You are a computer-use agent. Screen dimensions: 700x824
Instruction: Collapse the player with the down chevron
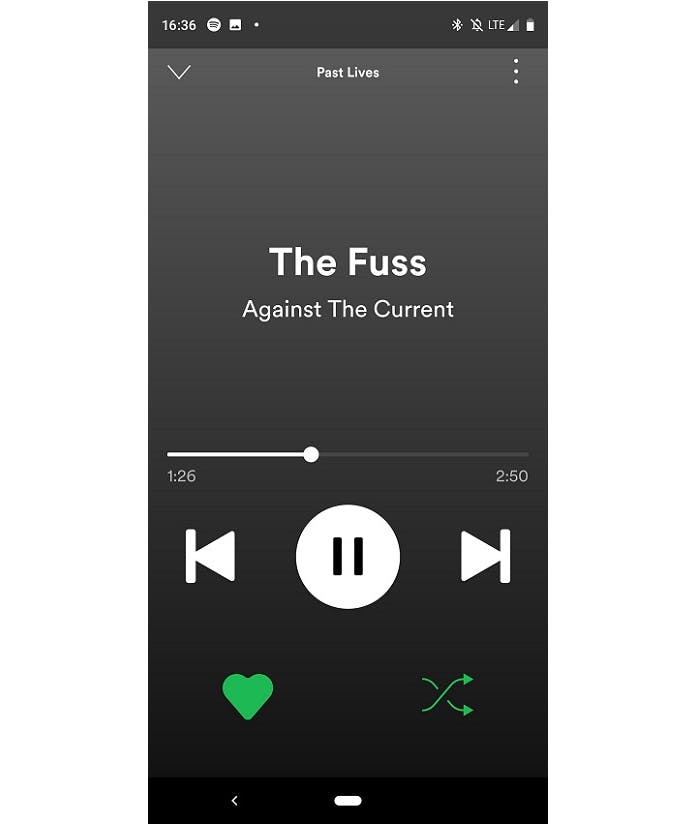tap(179, 72)
